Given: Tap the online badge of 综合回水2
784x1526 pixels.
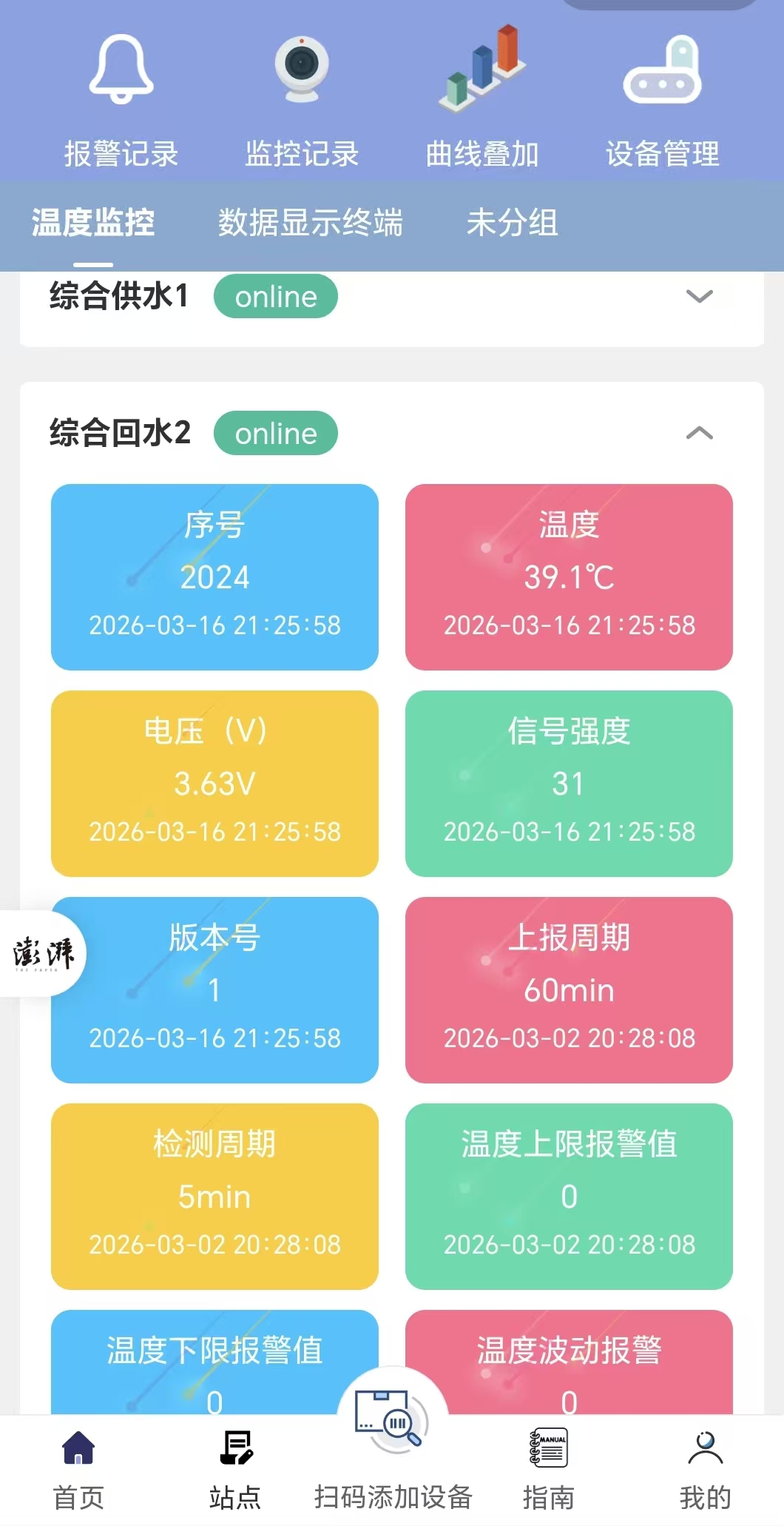Looking at the screenshot, I should tap(275, 433).
